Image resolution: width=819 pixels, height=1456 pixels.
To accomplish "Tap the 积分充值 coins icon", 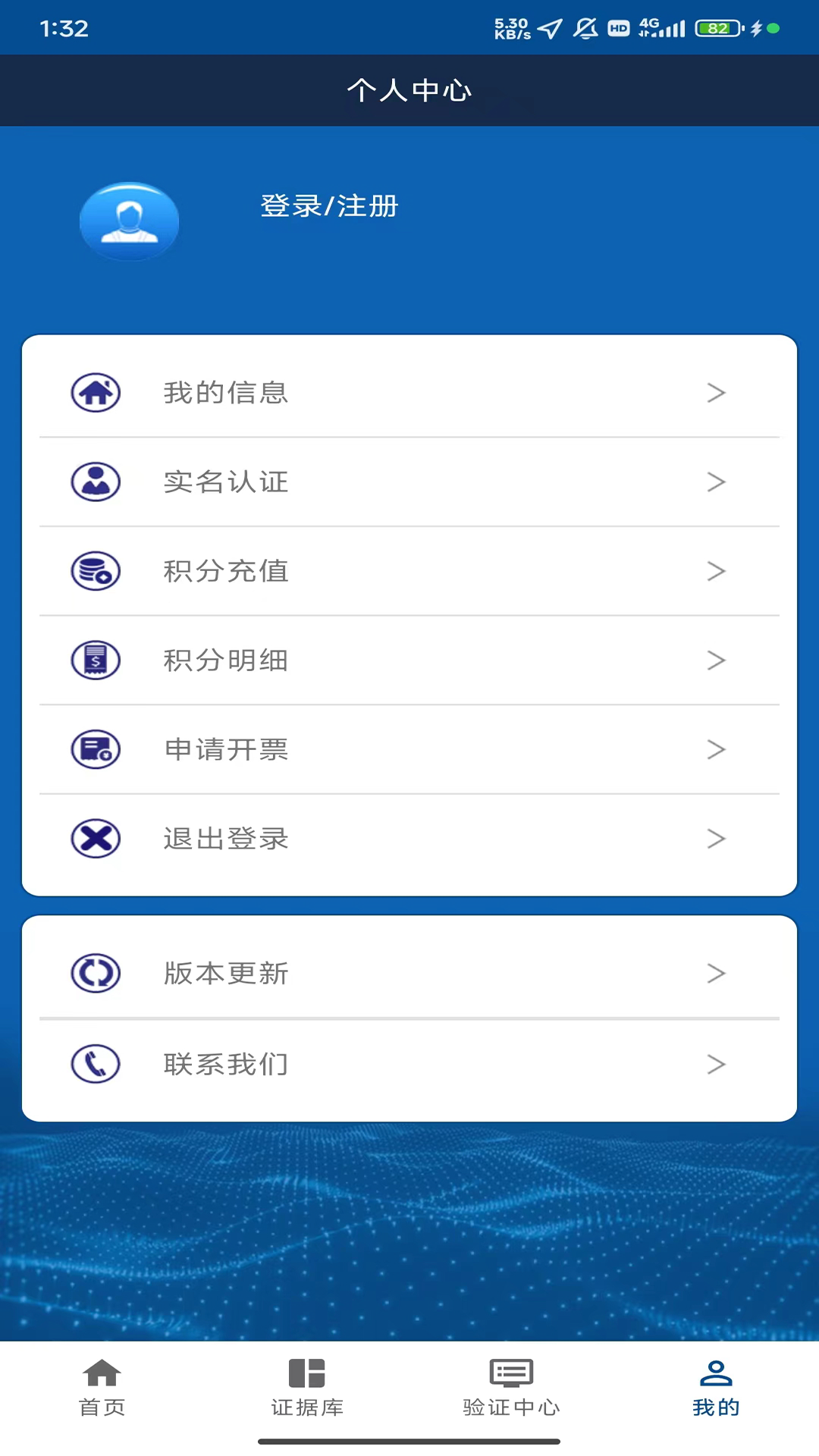I will coord(95,571).
